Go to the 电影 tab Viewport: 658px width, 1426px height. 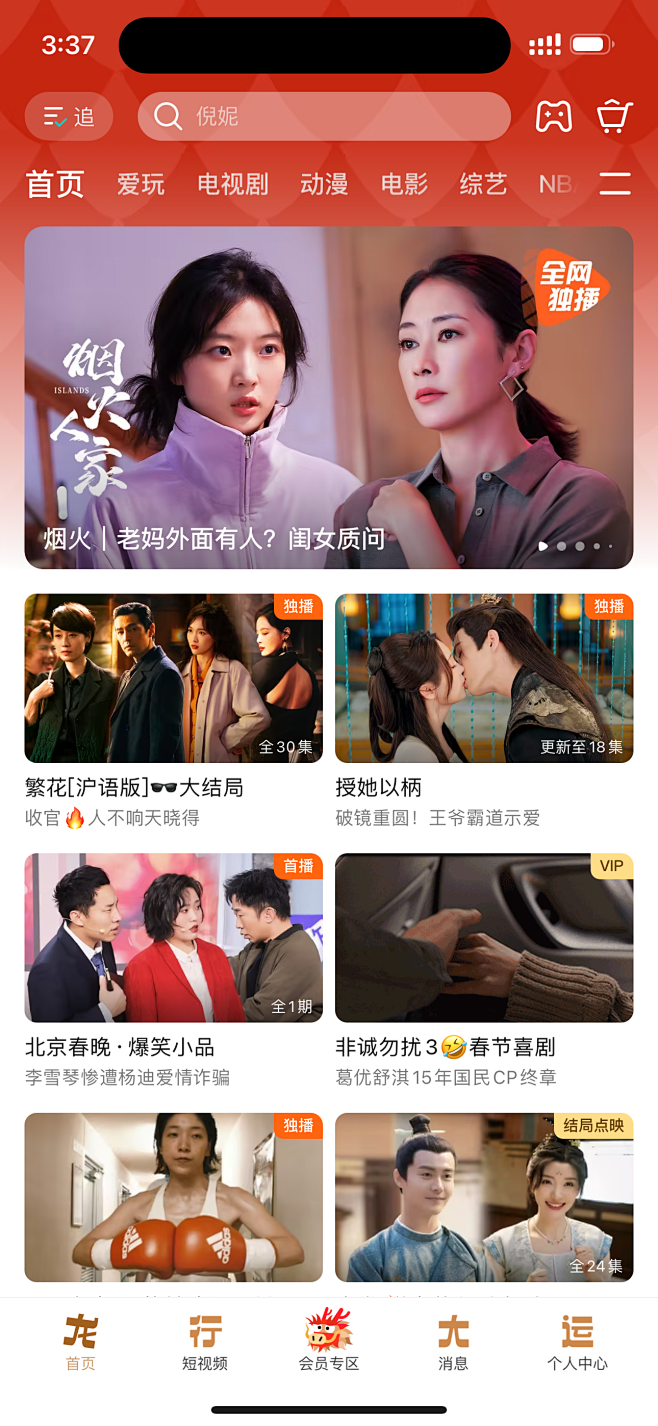click(x=404, y=184)
